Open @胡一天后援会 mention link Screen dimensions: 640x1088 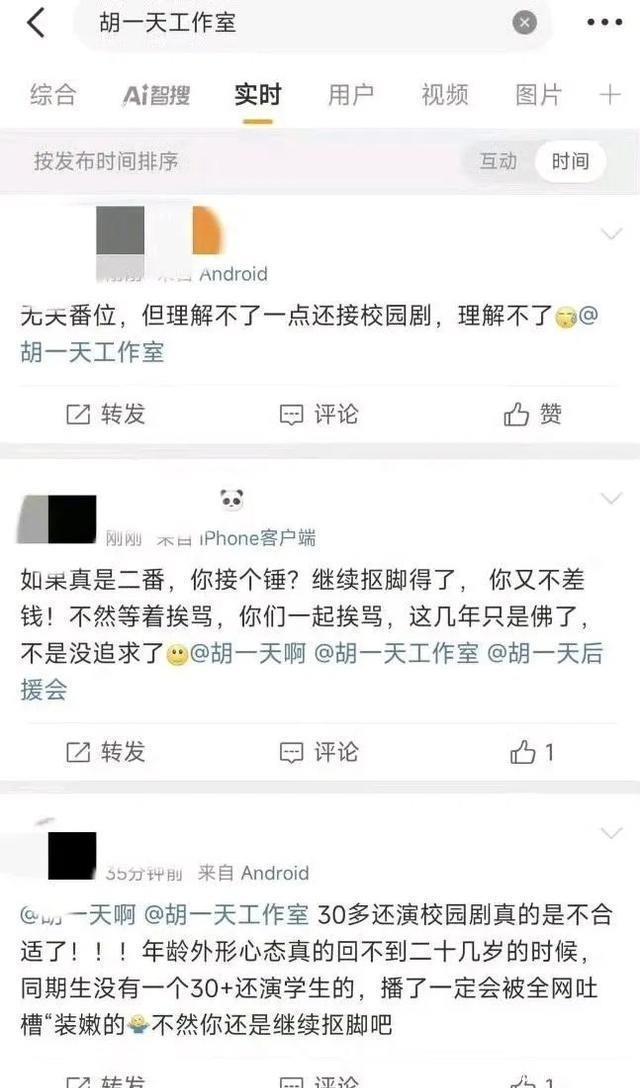point(545,654)
